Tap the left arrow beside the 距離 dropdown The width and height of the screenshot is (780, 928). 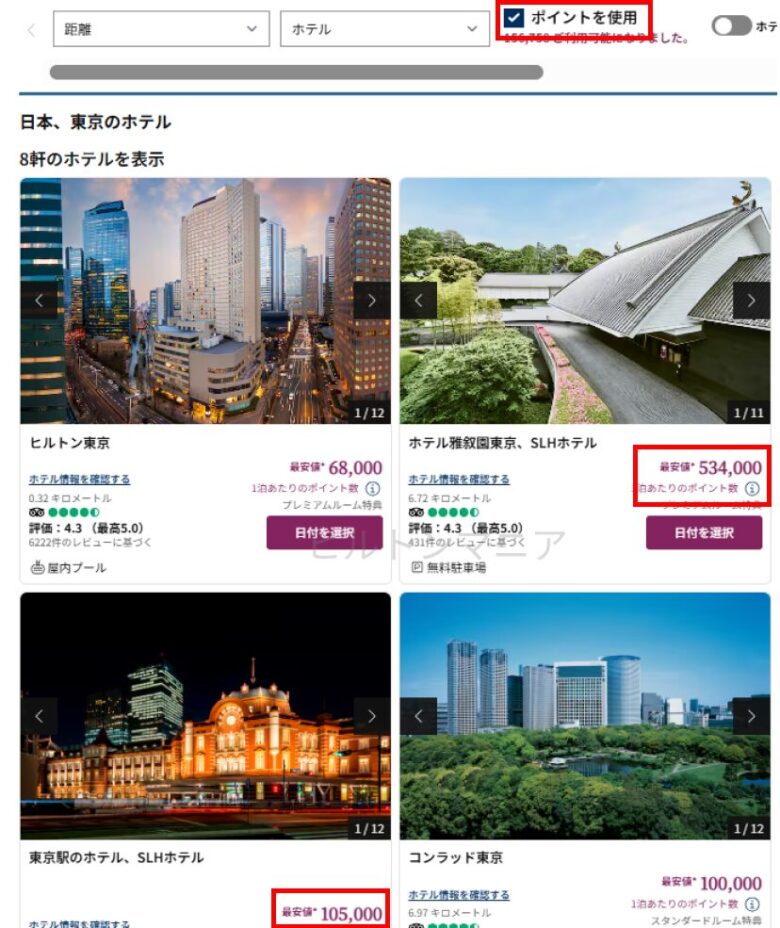click(31, 29)
